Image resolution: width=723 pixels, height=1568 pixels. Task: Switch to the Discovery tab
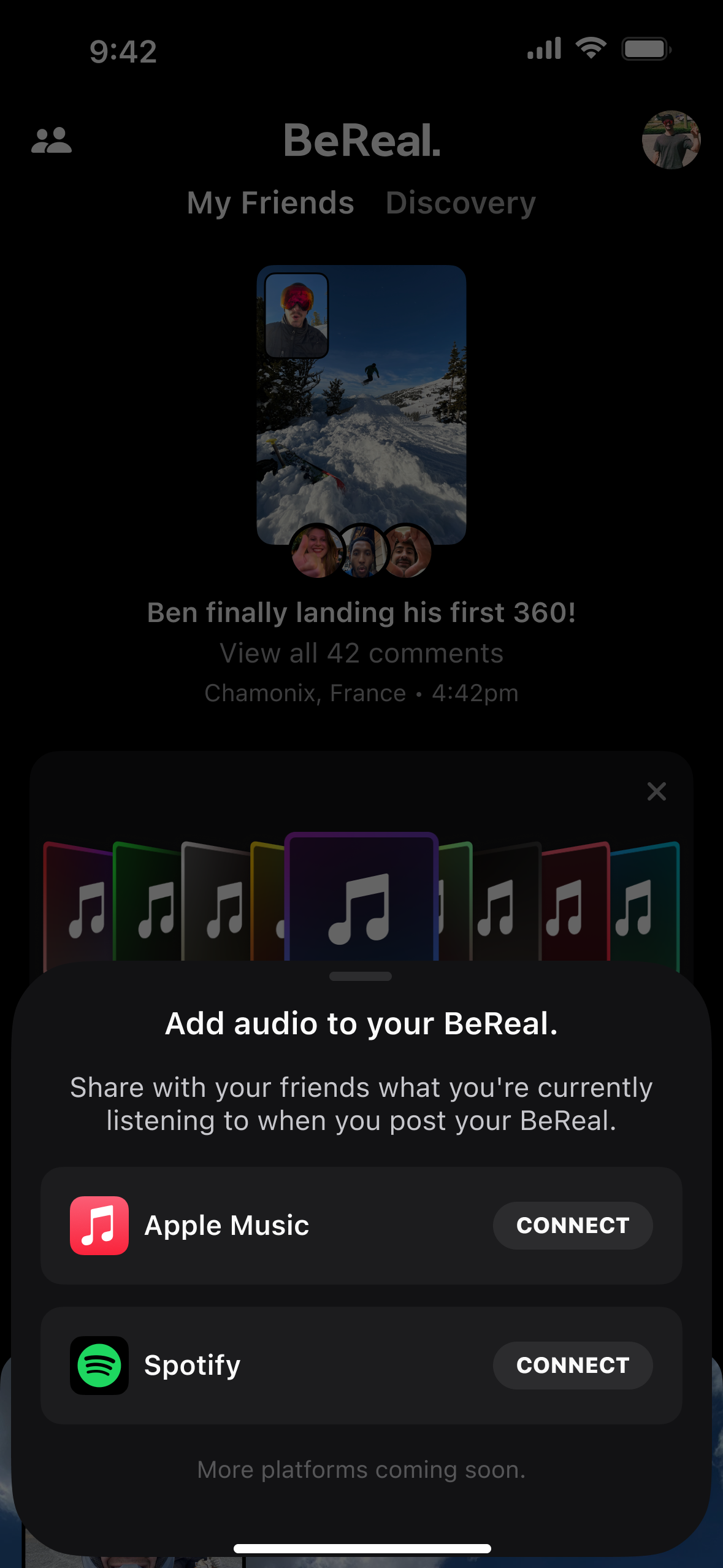click(461, 203)
